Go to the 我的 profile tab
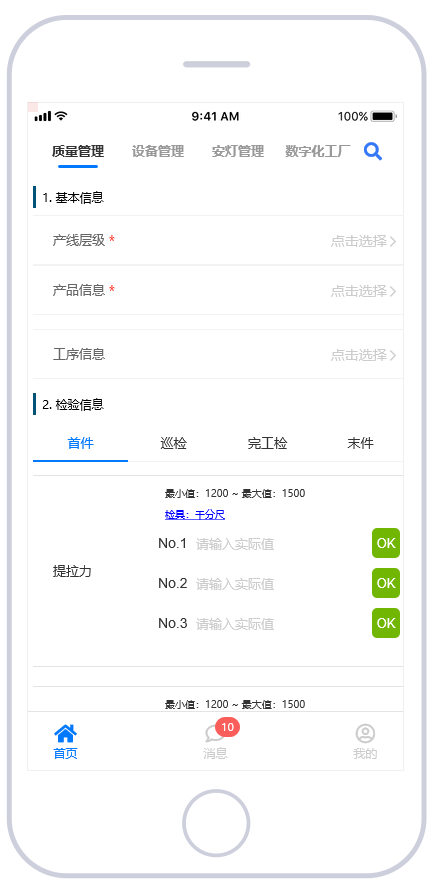Viewport: 434px width, 885px height. [365, 742]
